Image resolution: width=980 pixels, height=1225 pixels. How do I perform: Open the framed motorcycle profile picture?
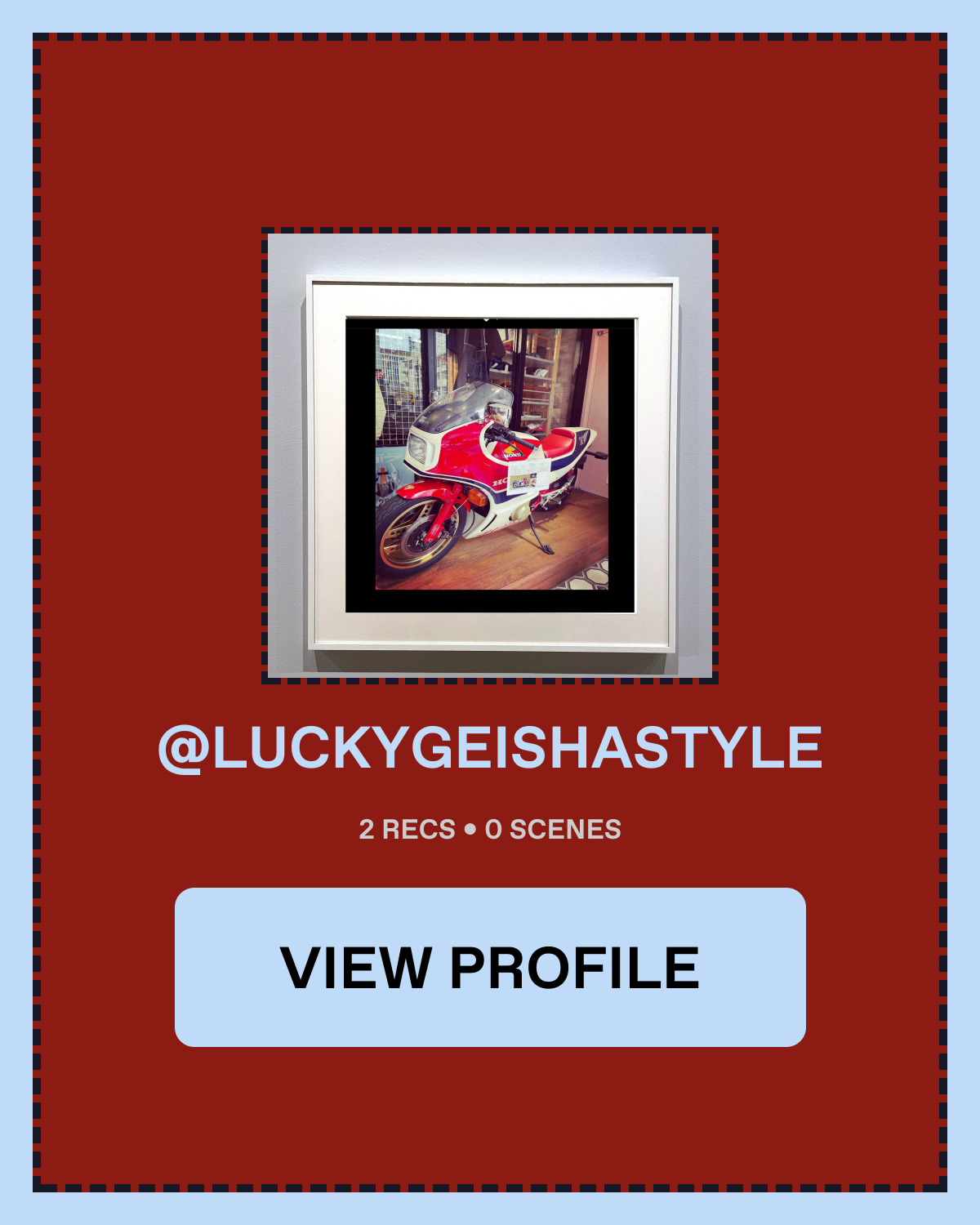pyautogui.click(x=490, y=456)
